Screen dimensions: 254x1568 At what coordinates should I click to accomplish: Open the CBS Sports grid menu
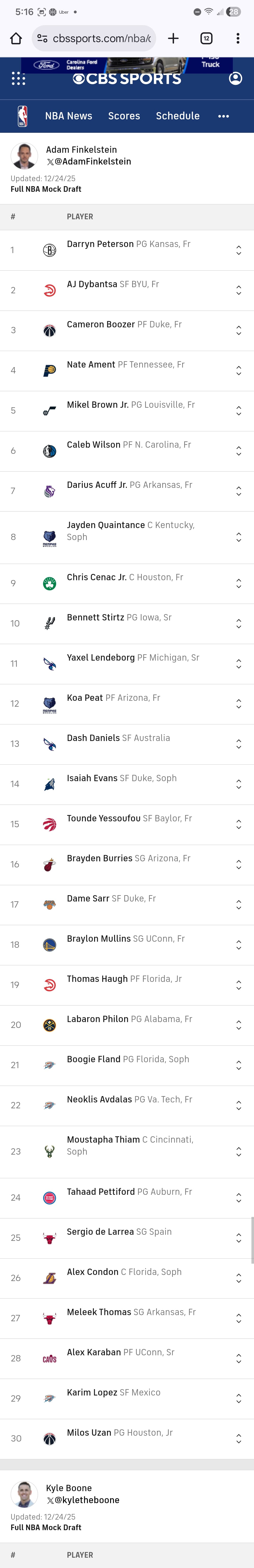click(18, 78)
